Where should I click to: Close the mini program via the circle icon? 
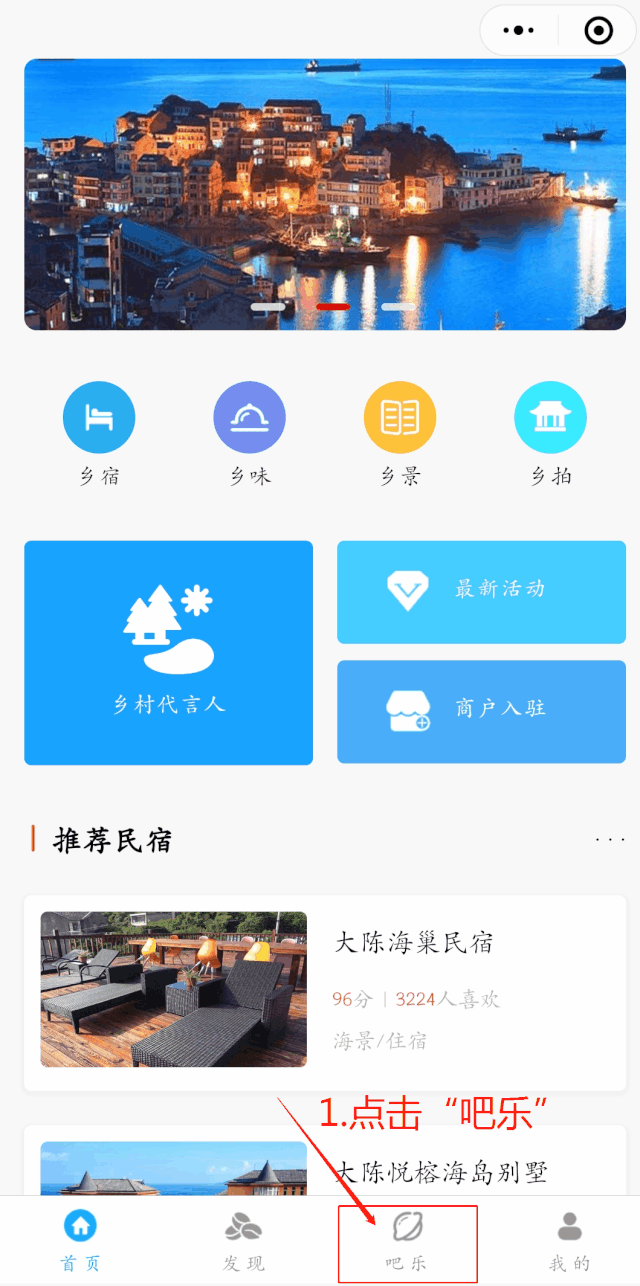click(598, 31)
